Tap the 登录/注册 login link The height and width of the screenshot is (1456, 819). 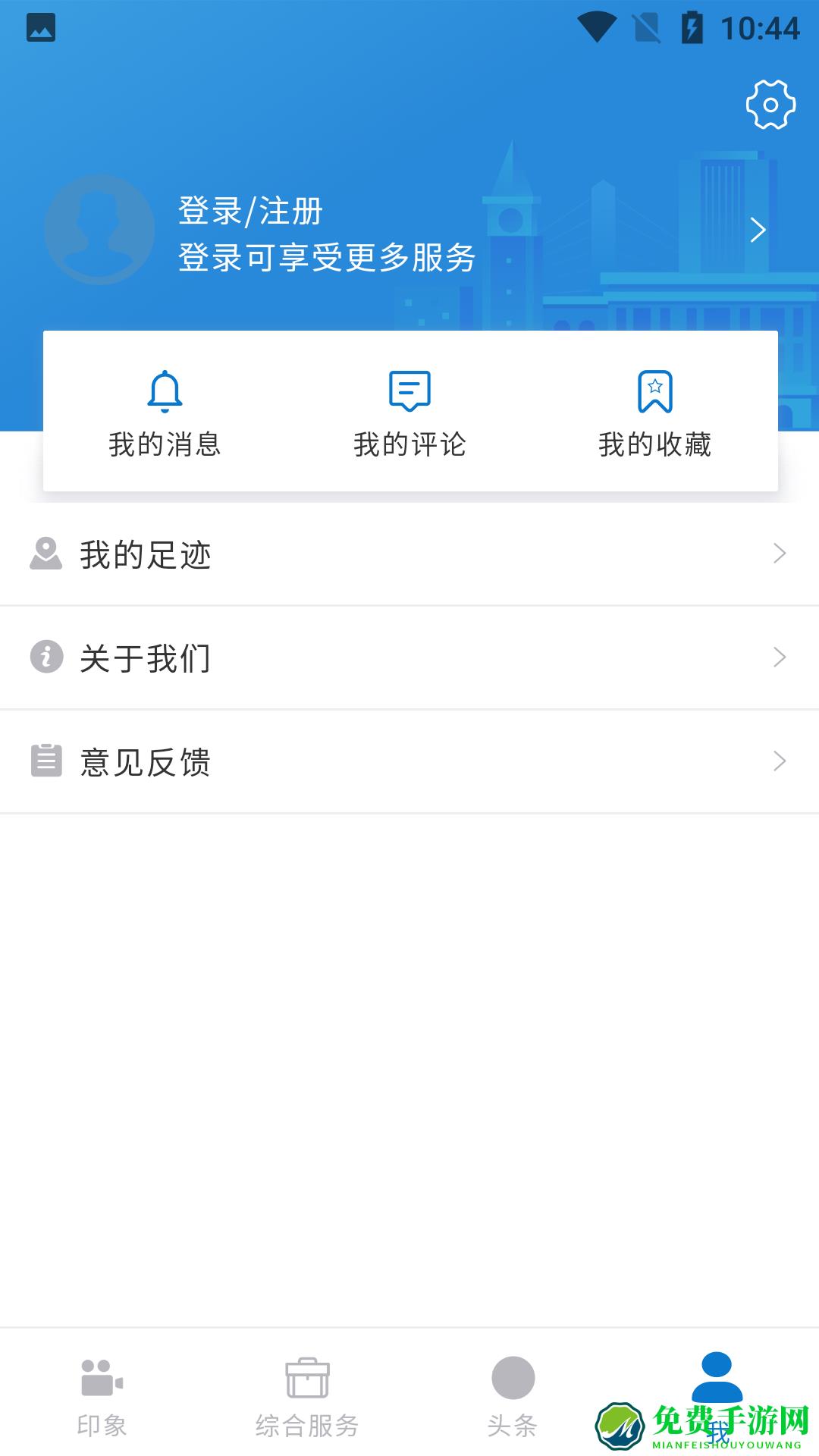(249, 212)
